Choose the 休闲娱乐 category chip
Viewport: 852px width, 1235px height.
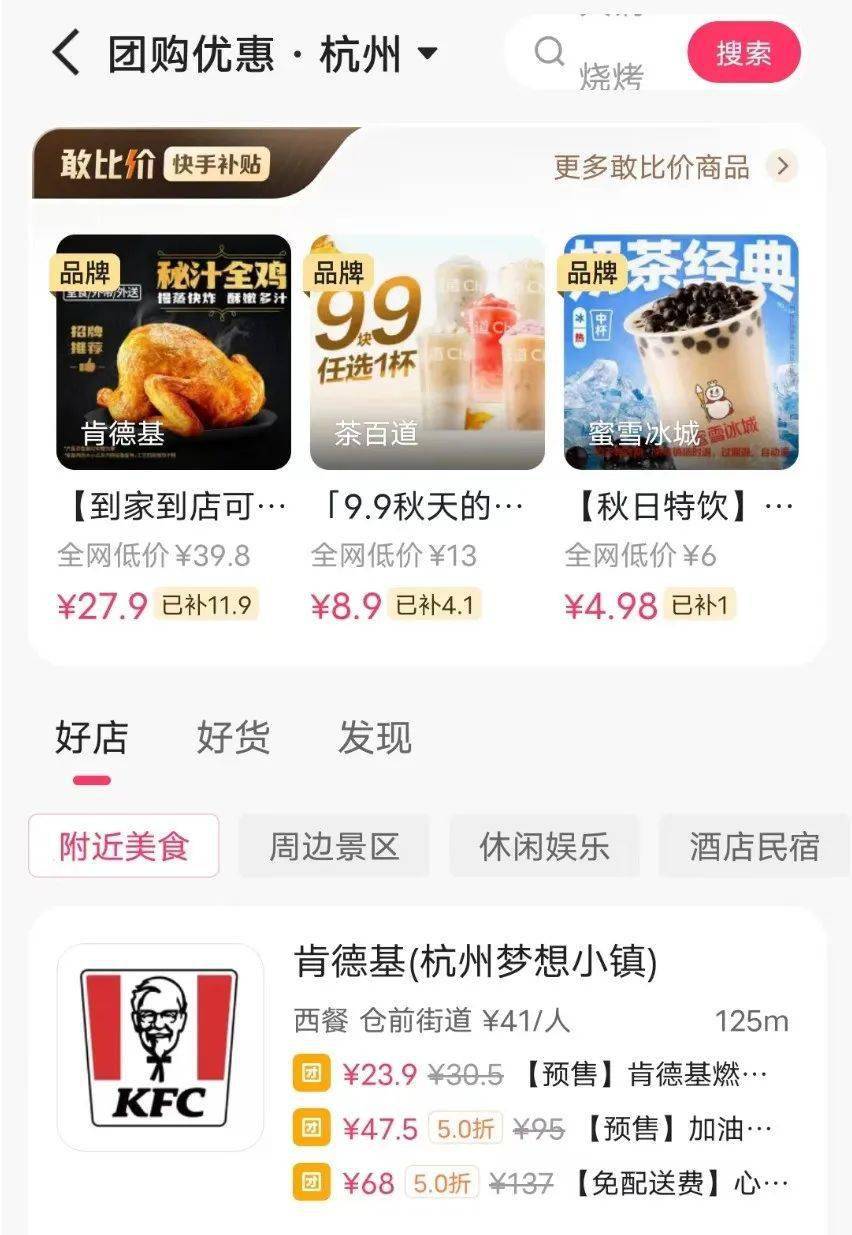[x=544, y=846]
